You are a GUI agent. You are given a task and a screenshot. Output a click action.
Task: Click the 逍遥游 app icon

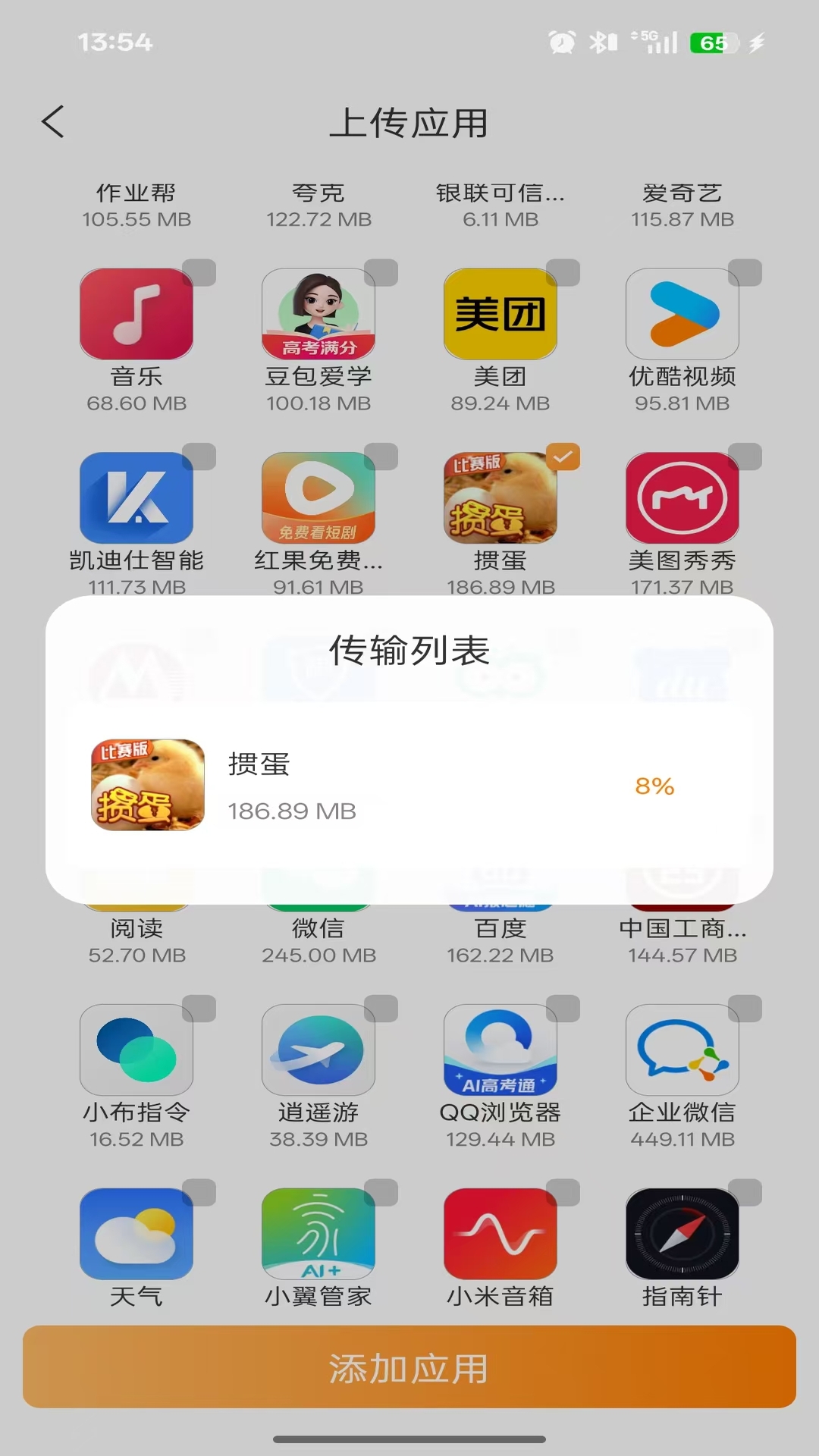pos(318,1050)
